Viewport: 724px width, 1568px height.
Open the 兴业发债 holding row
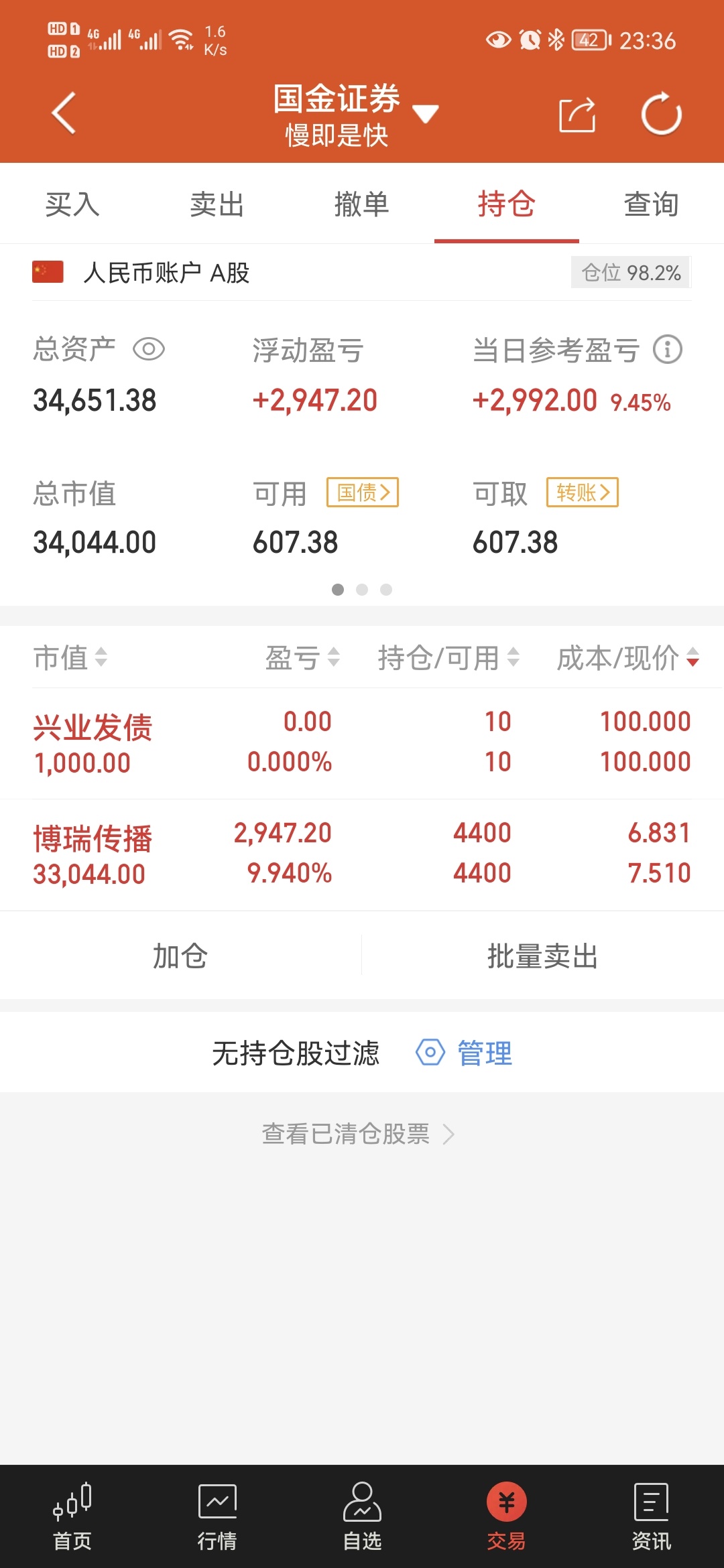click(362, 743)
